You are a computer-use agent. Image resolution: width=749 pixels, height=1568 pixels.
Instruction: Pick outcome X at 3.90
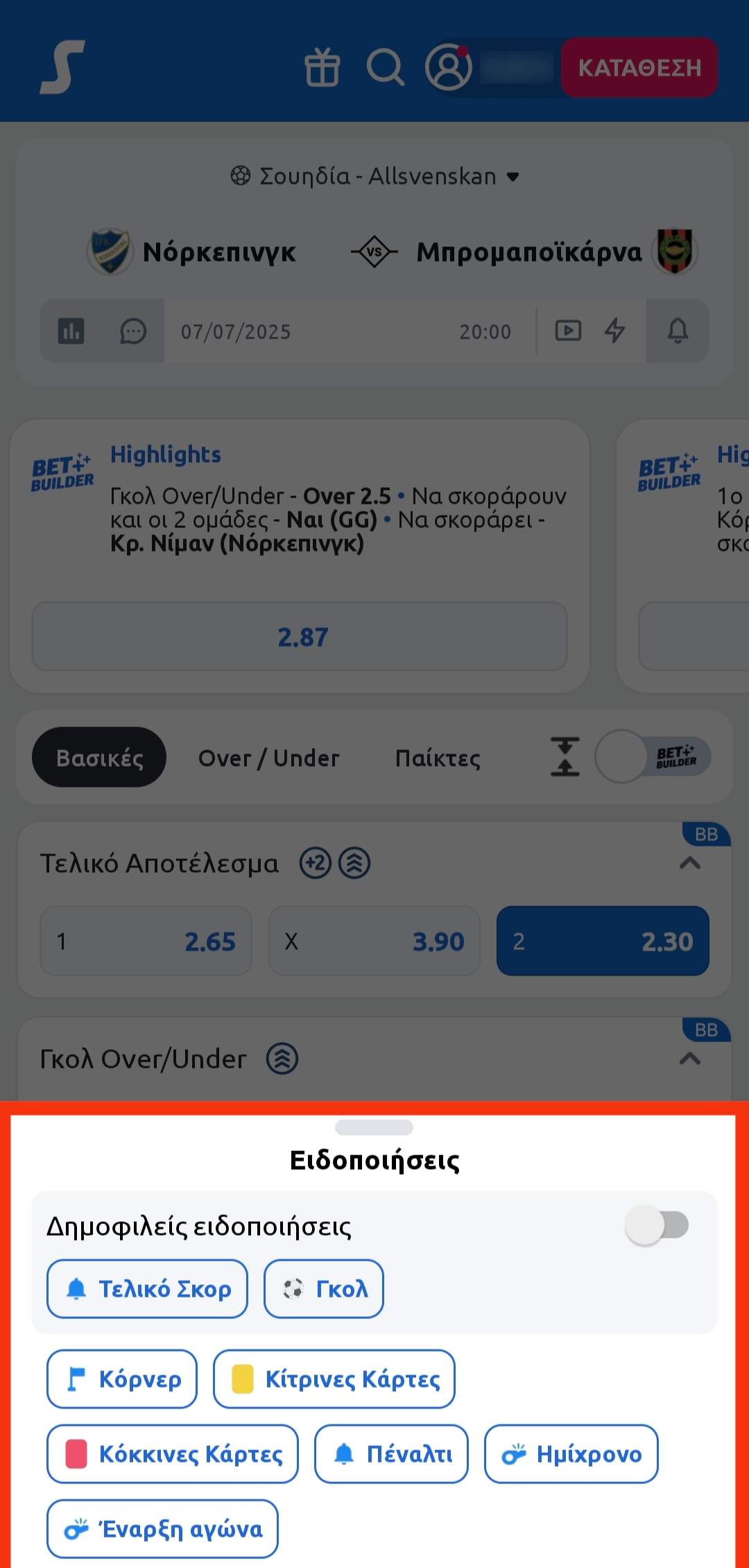374,941
